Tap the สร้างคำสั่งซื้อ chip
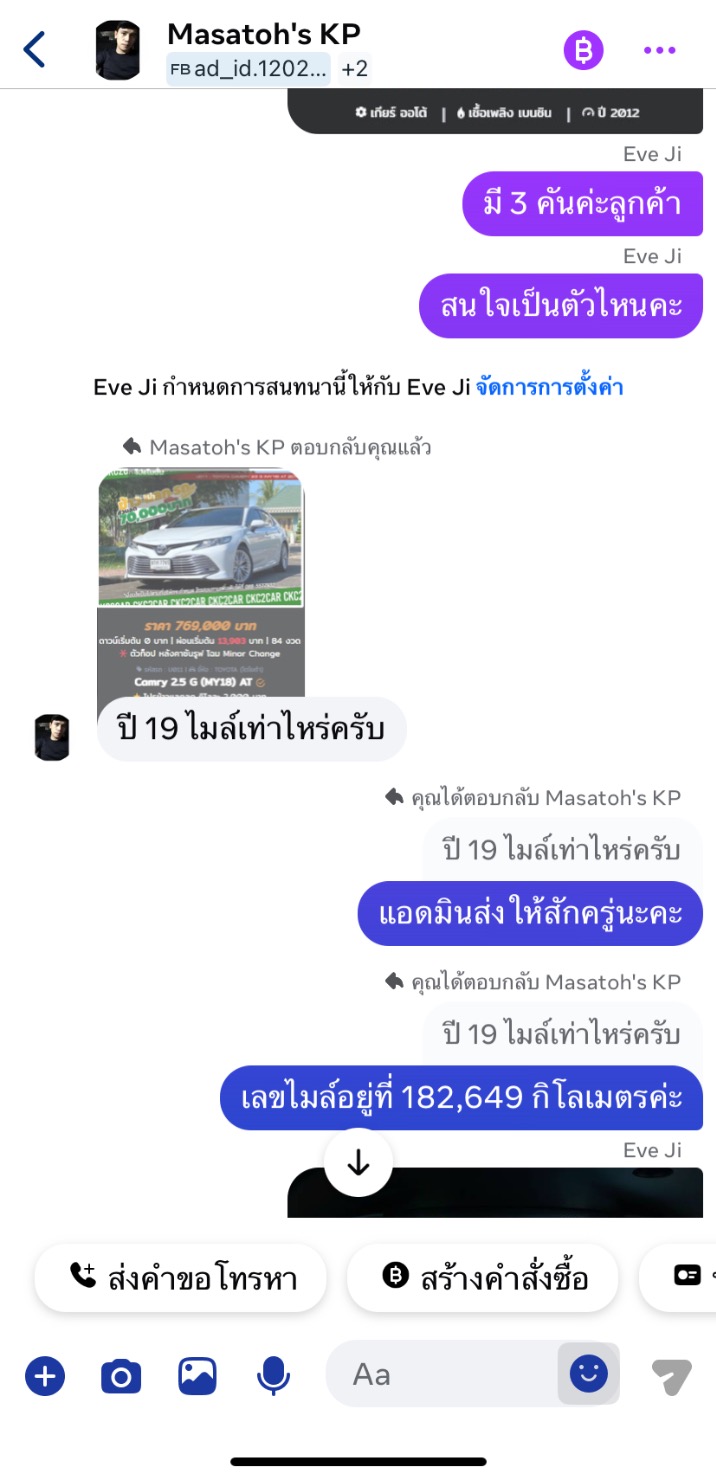This screenshot has width=716, height=1480. (483, 1277)
